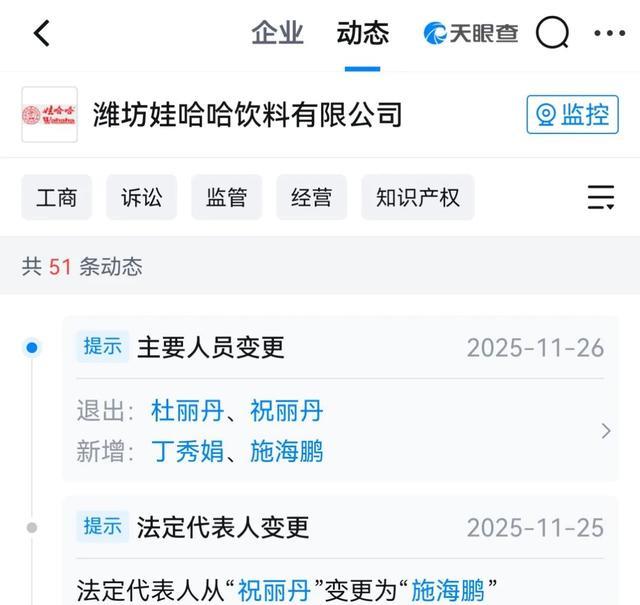Screen dimensions: 640x605
Task: Choose the 经营 filter chip
Action: (x=311, y=197)
